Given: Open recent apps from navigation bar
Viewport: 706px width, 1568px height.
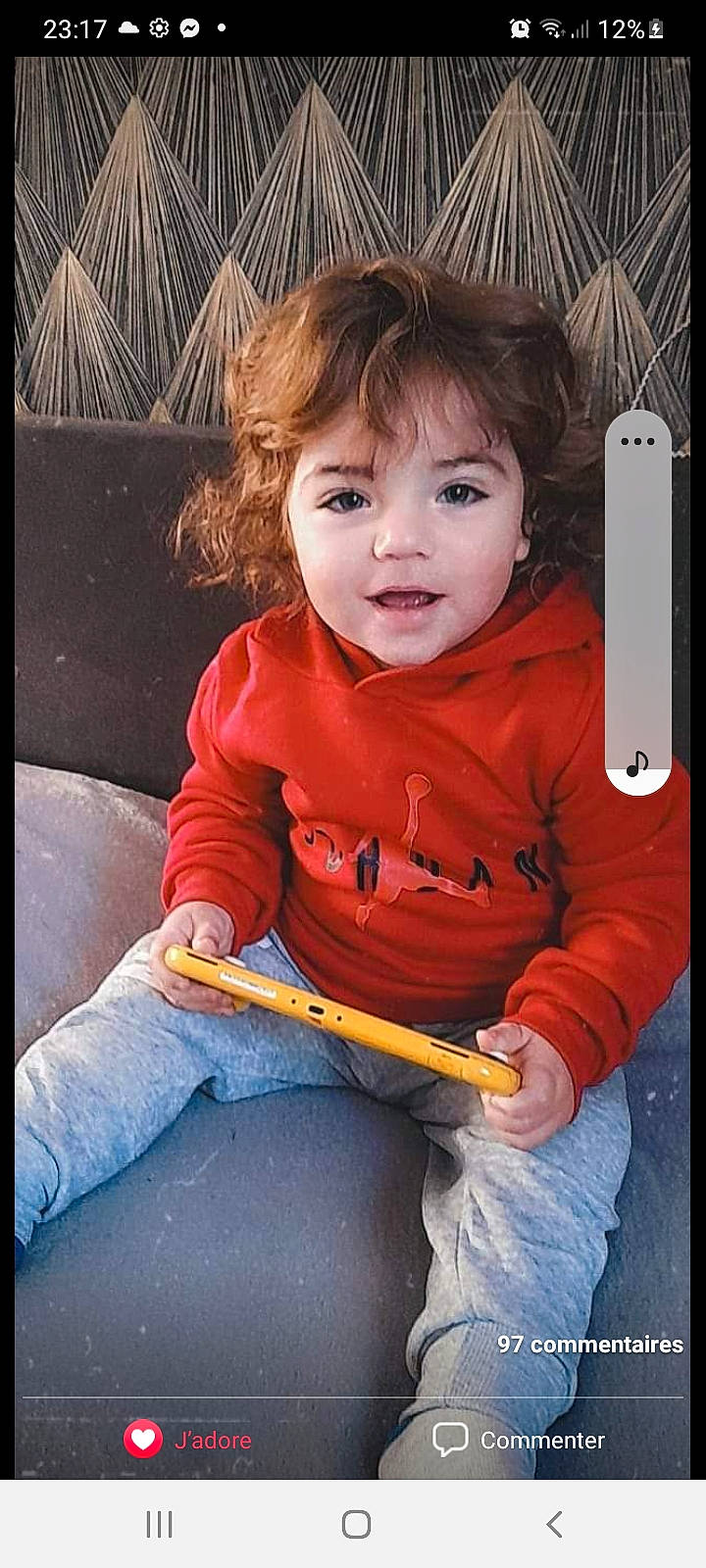Looking at the screenshot, I should (159, 1524).
